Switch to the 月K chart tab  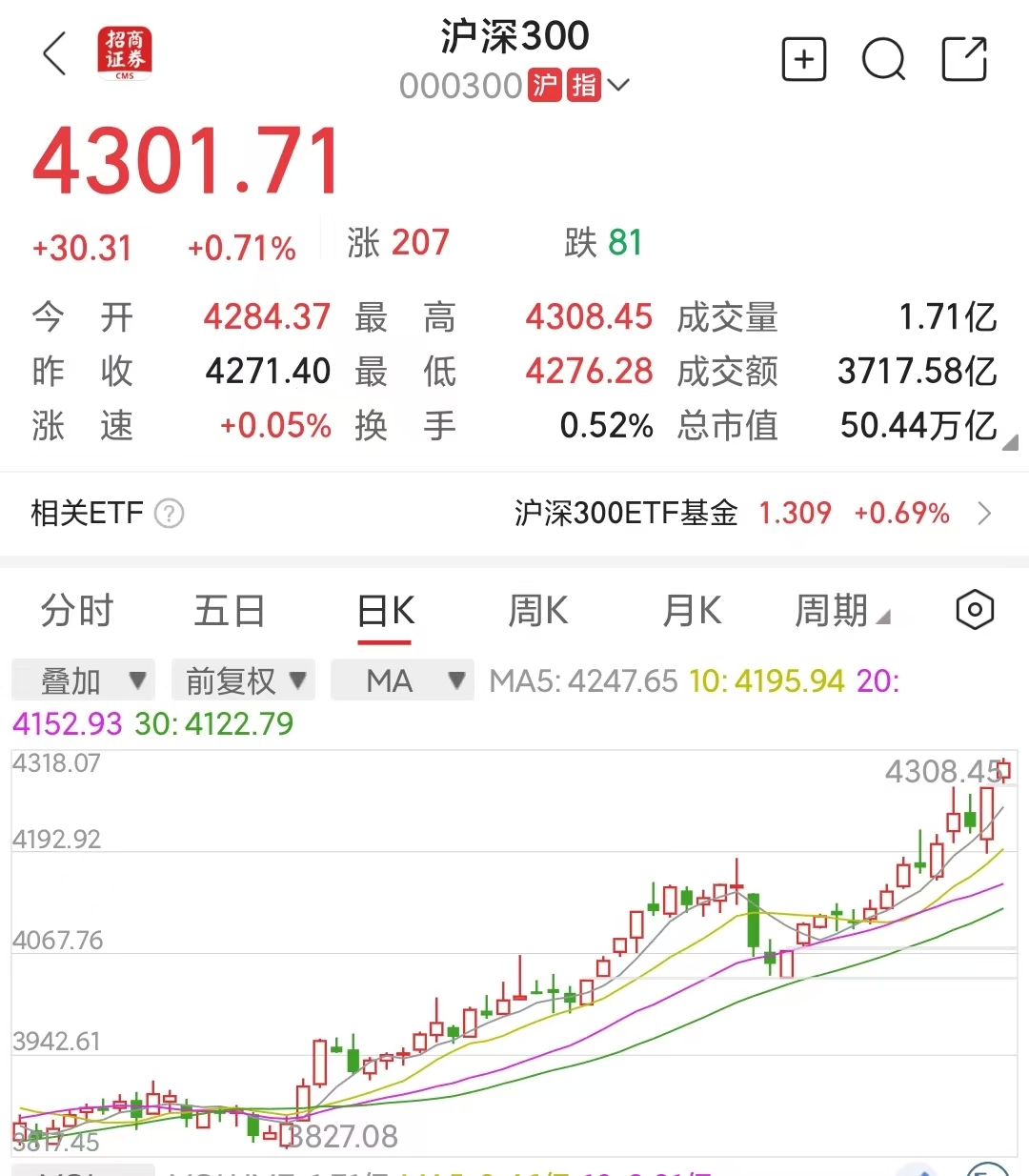coord(692,611)
